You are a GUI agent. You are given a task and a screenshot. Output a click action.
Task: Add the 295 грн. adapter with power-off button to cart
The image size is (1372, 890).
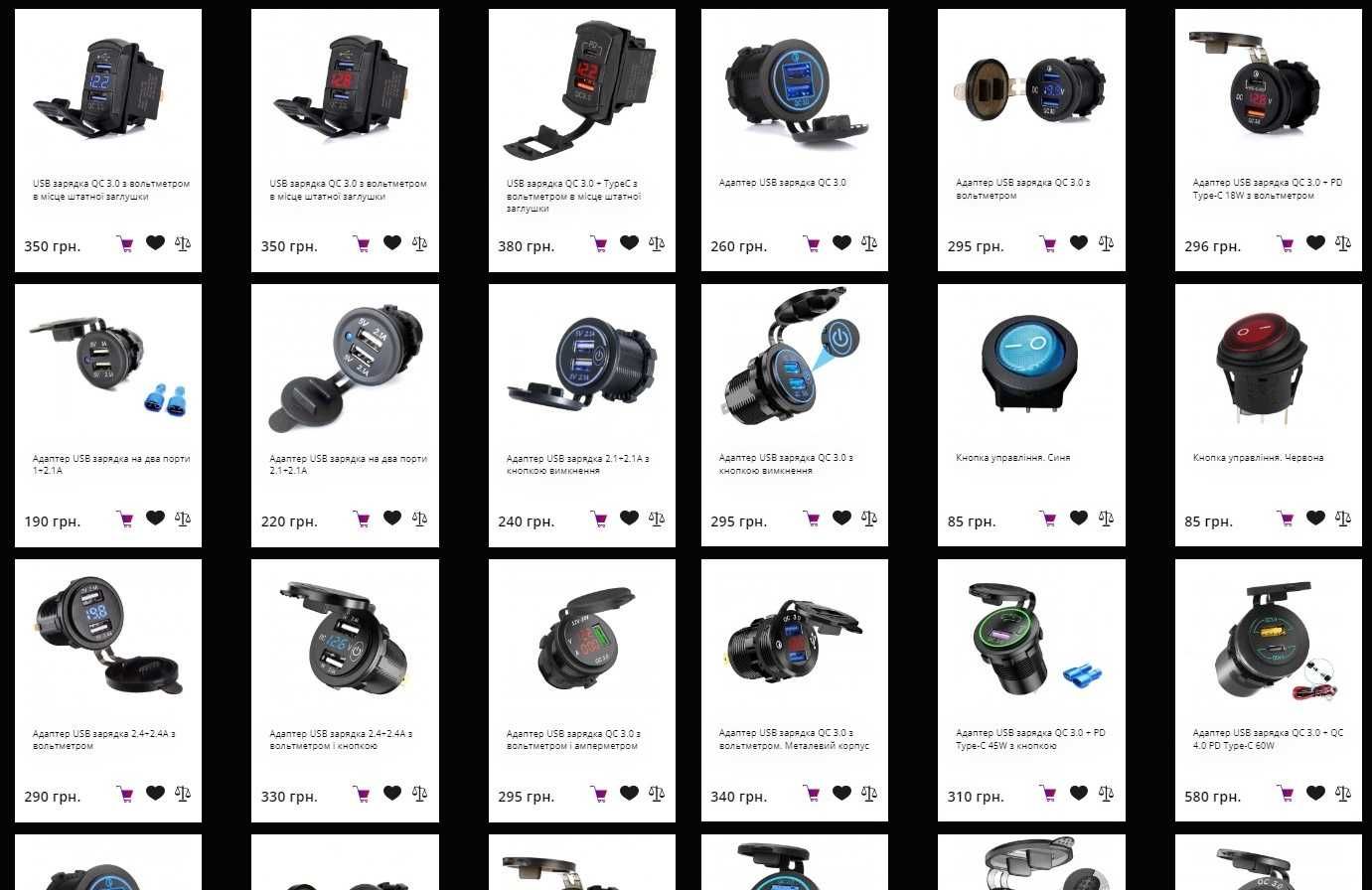(x=811, y=519)
